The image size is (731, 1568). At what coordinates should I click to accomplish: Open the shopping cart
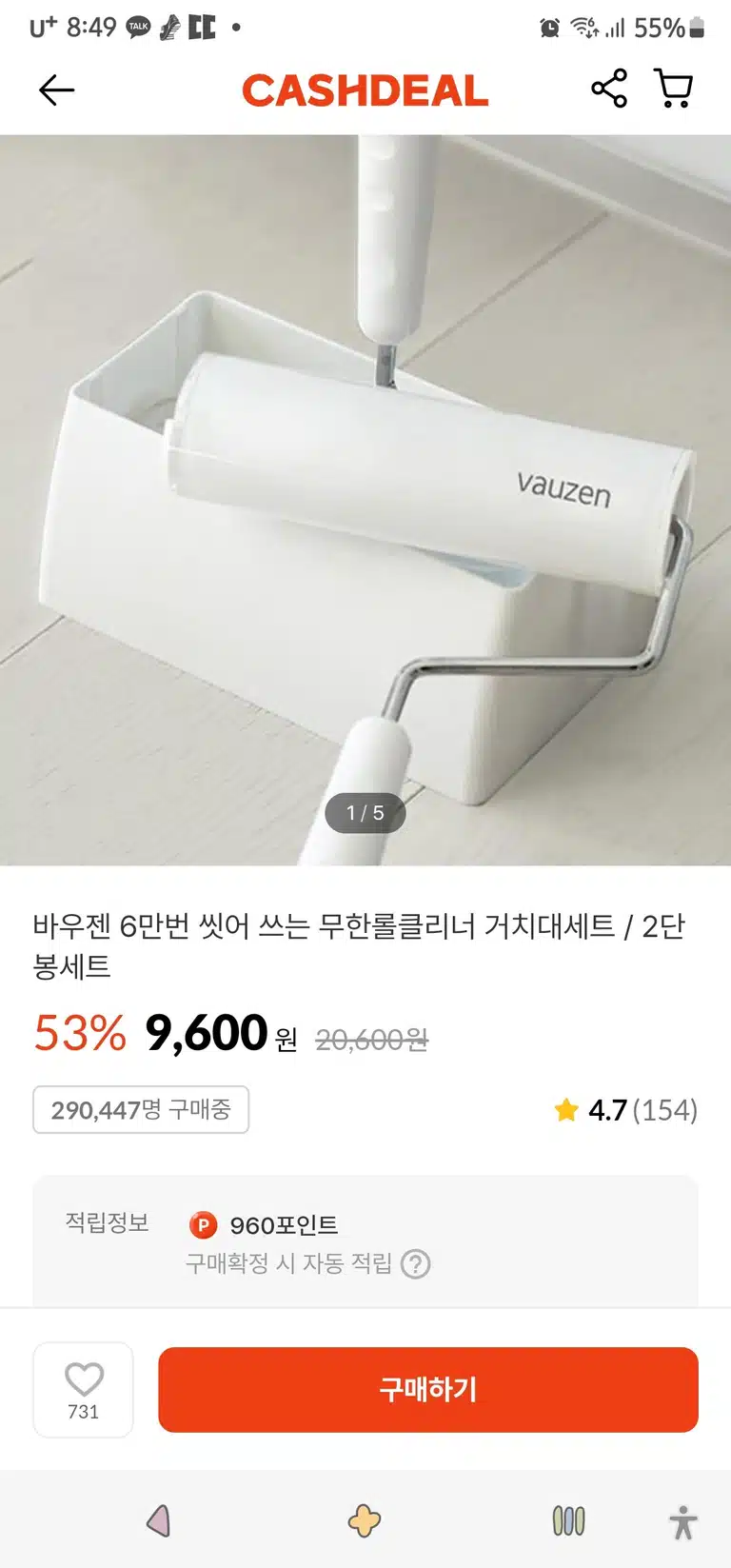coord(674,89)
